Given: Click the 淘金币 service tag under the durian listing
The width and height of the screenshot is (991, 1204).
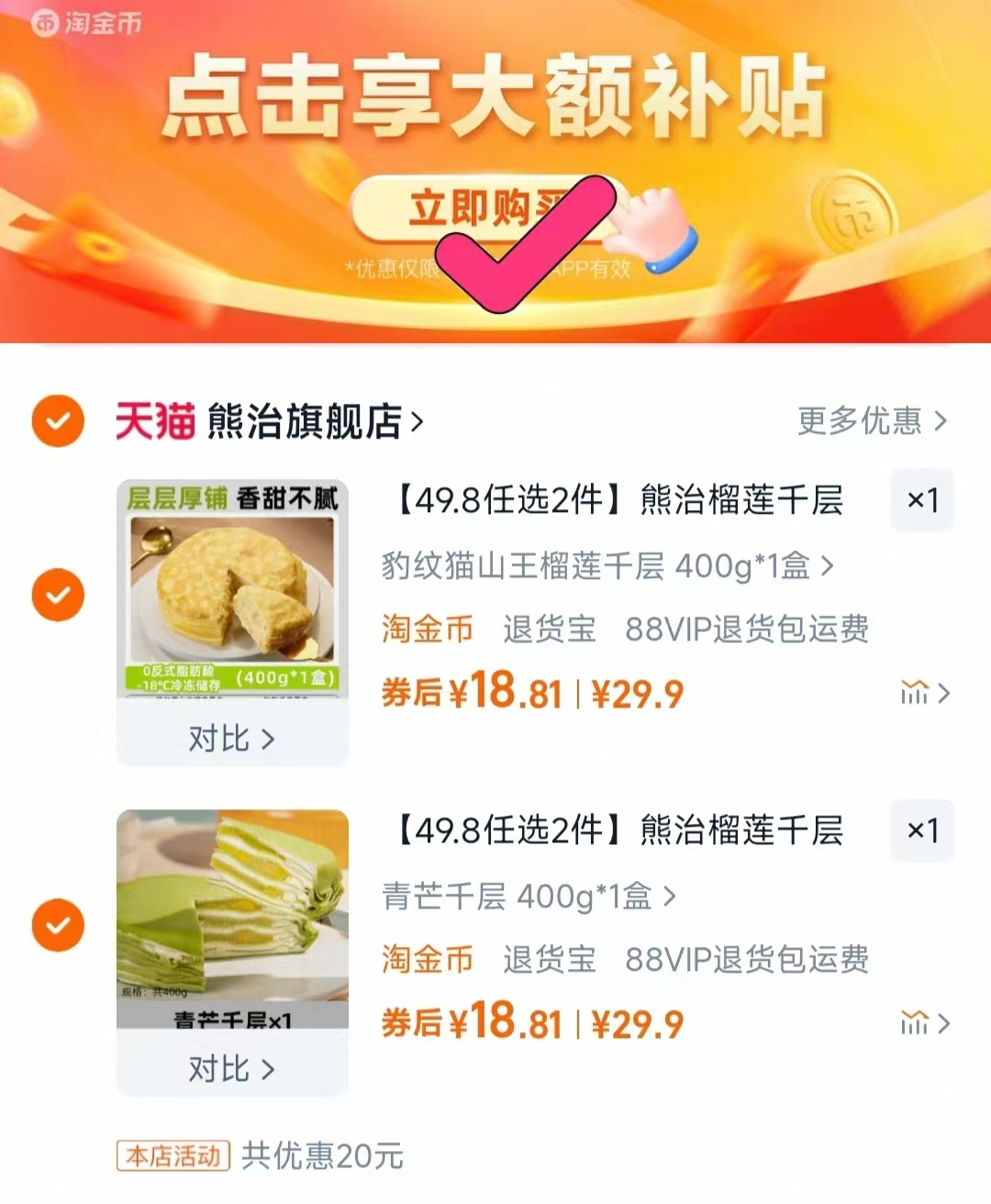Looking at the screenshot, I should tap(428, 630).
